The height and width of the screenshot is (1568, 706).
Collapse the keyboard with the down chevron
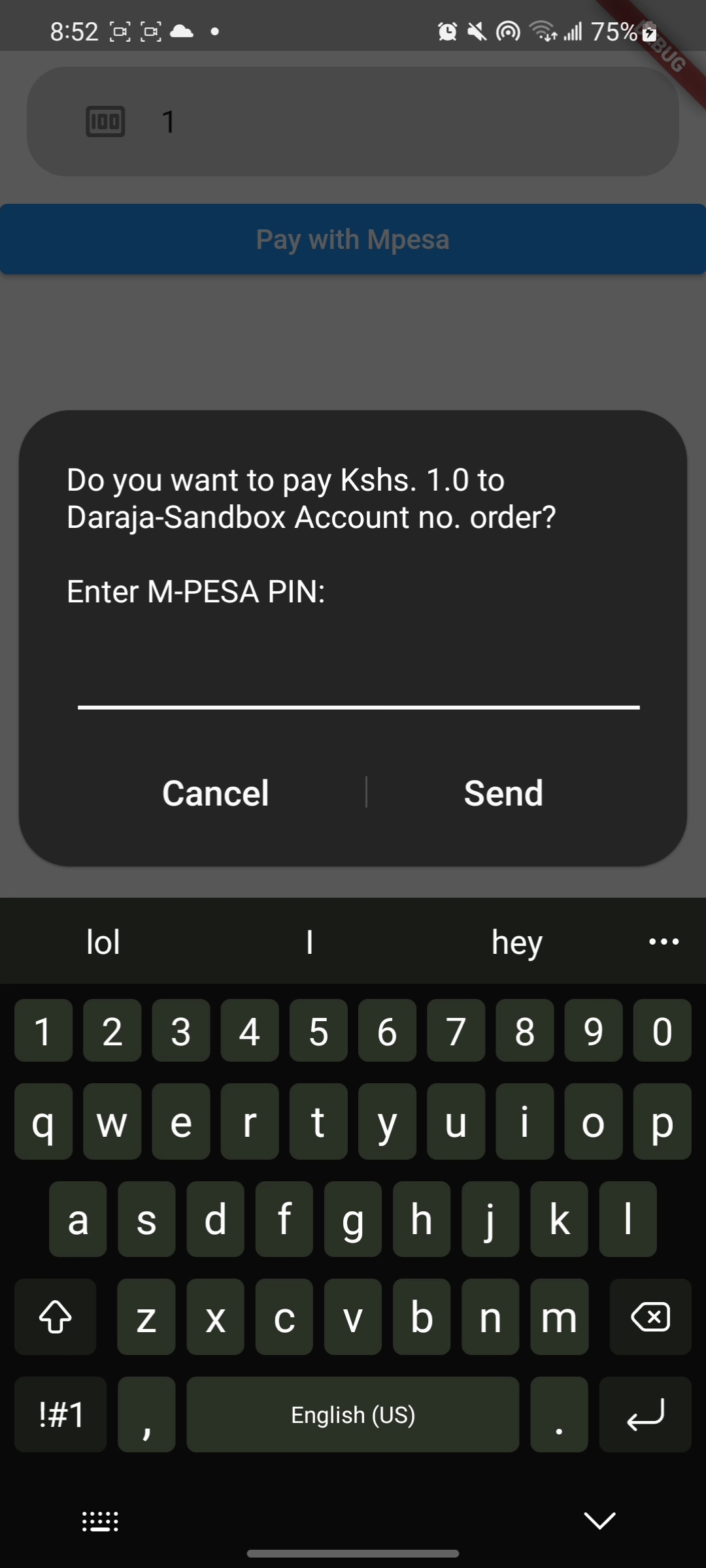click(599, 1522)
